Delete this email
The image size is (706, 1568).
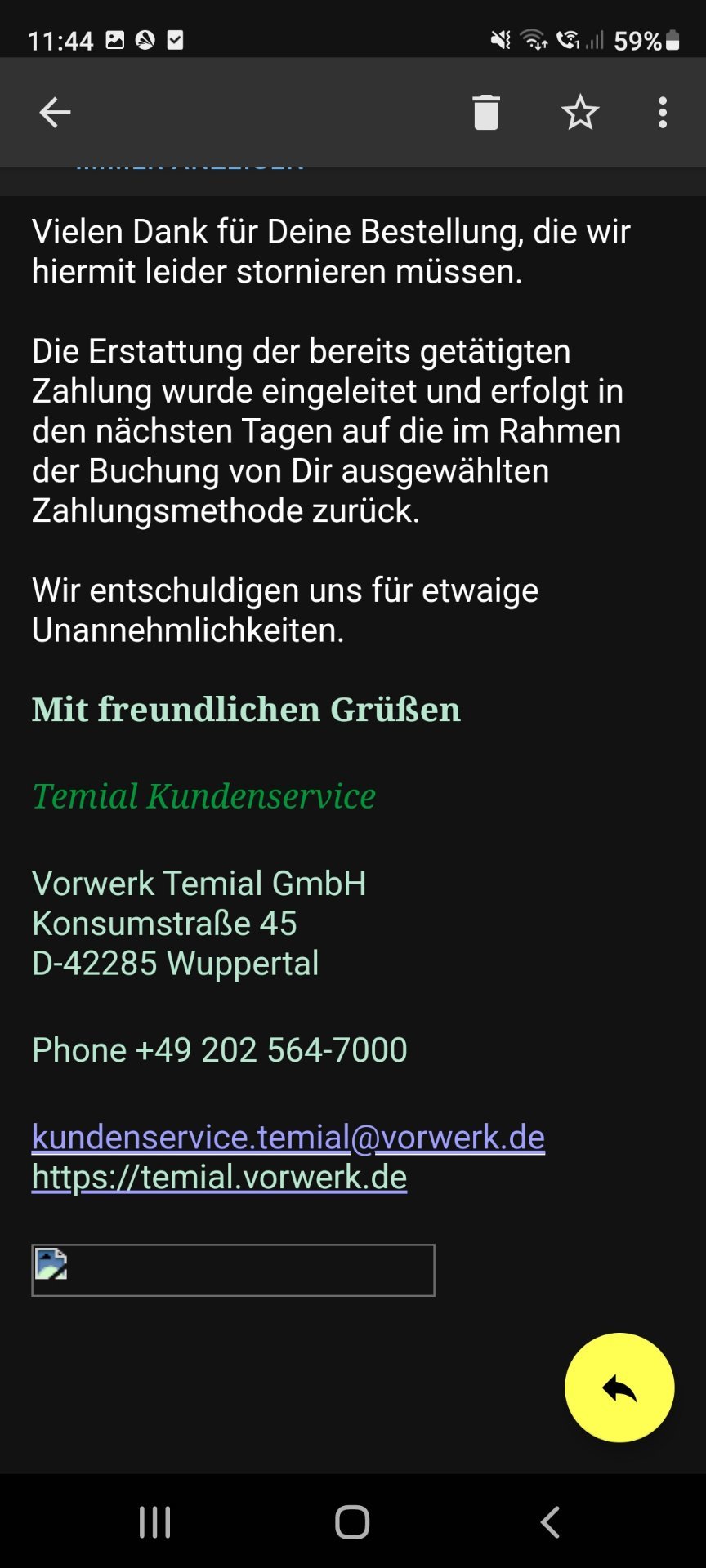point(486,113)
